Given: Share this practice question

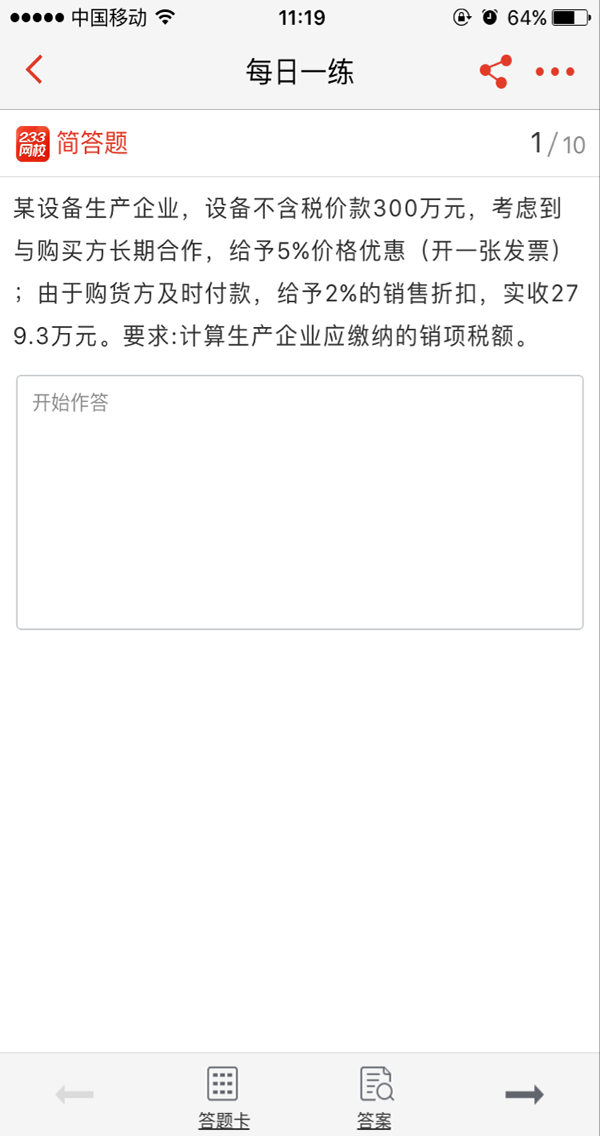Looking at the screenshot, I should (495, 71).
